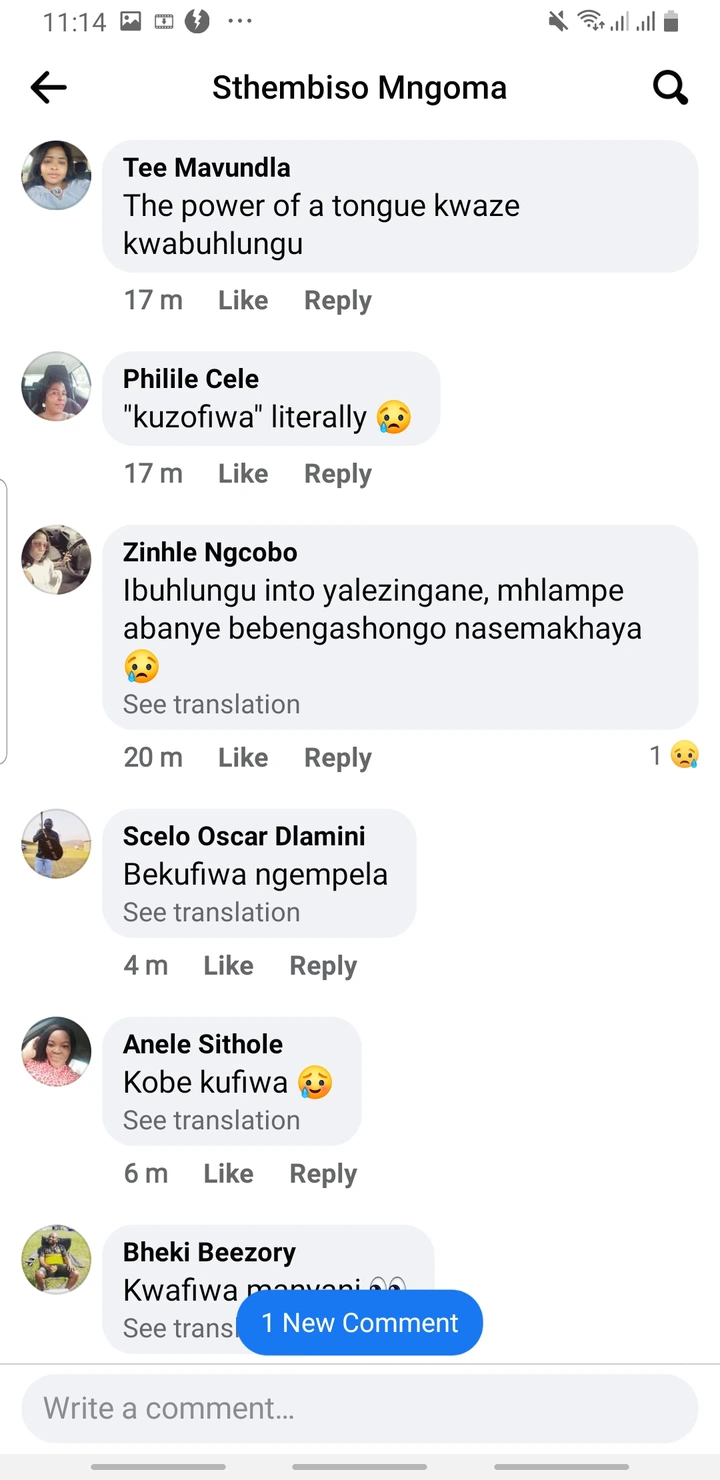Go back using the top-left arrow

click(x=48, y=88)
